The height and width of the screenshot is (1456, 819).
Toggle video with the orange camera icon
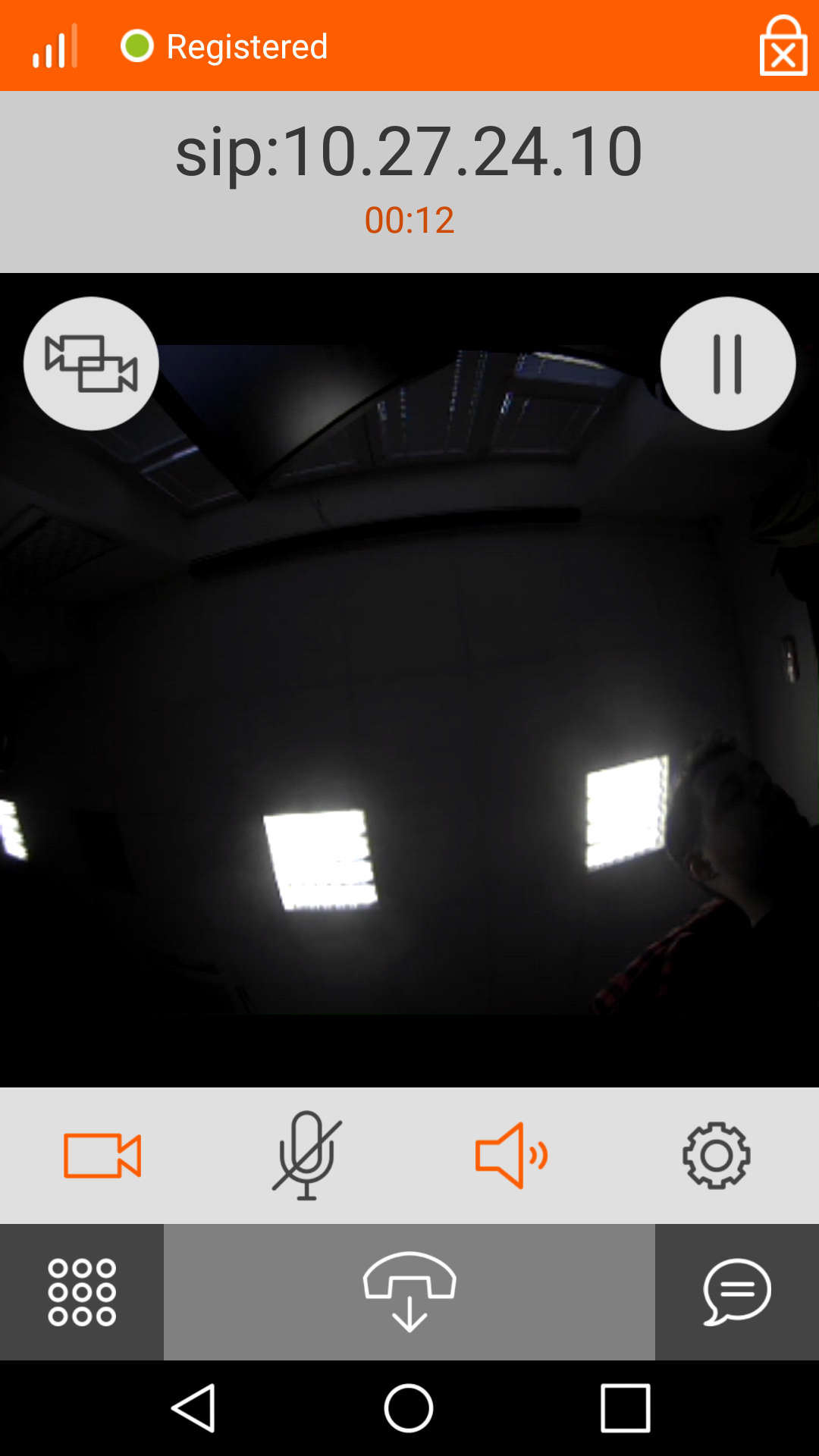pyautogui.click(x=102, y=1156)
